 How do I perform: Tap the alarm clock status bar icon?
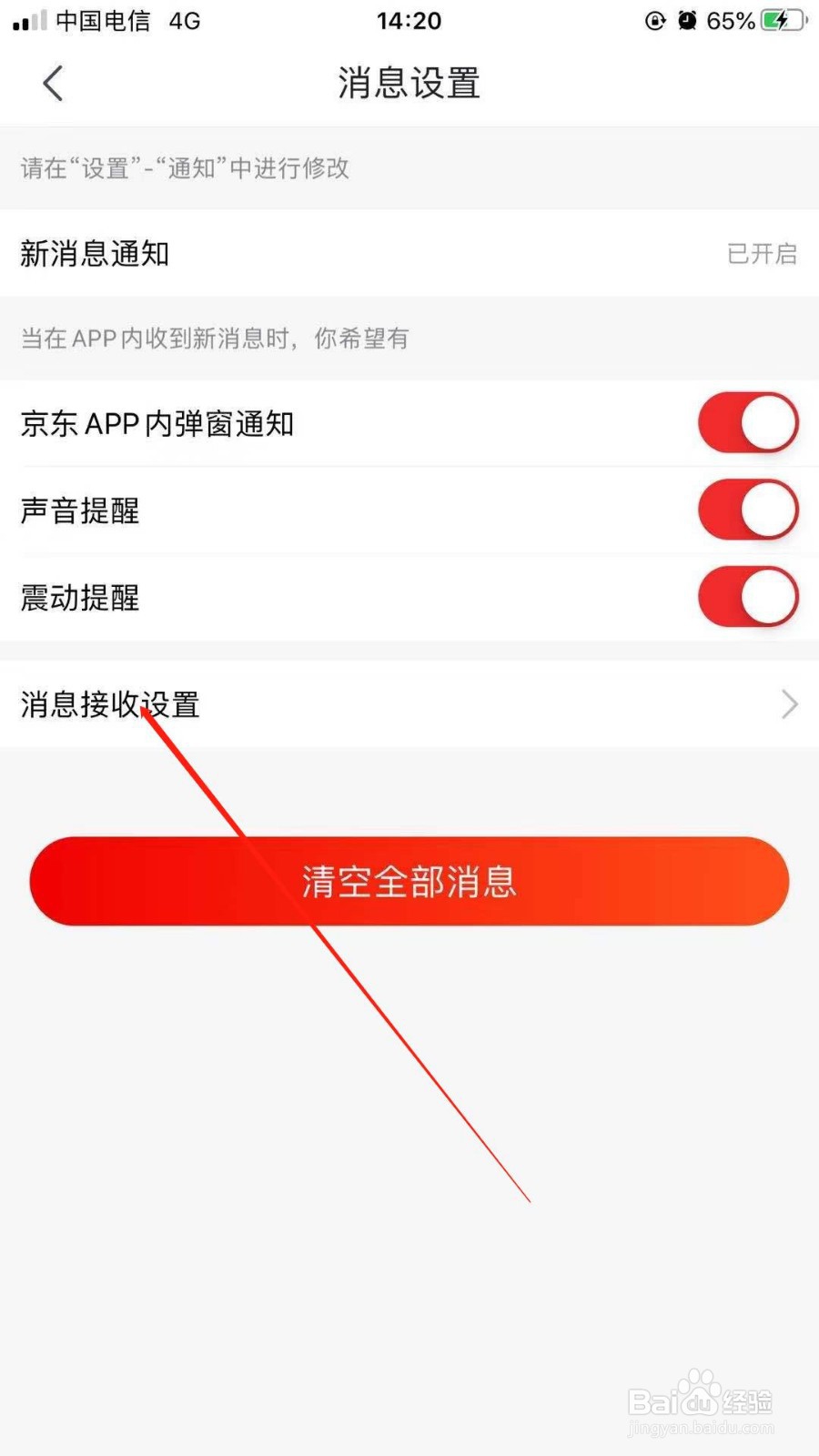coord(687,20)
